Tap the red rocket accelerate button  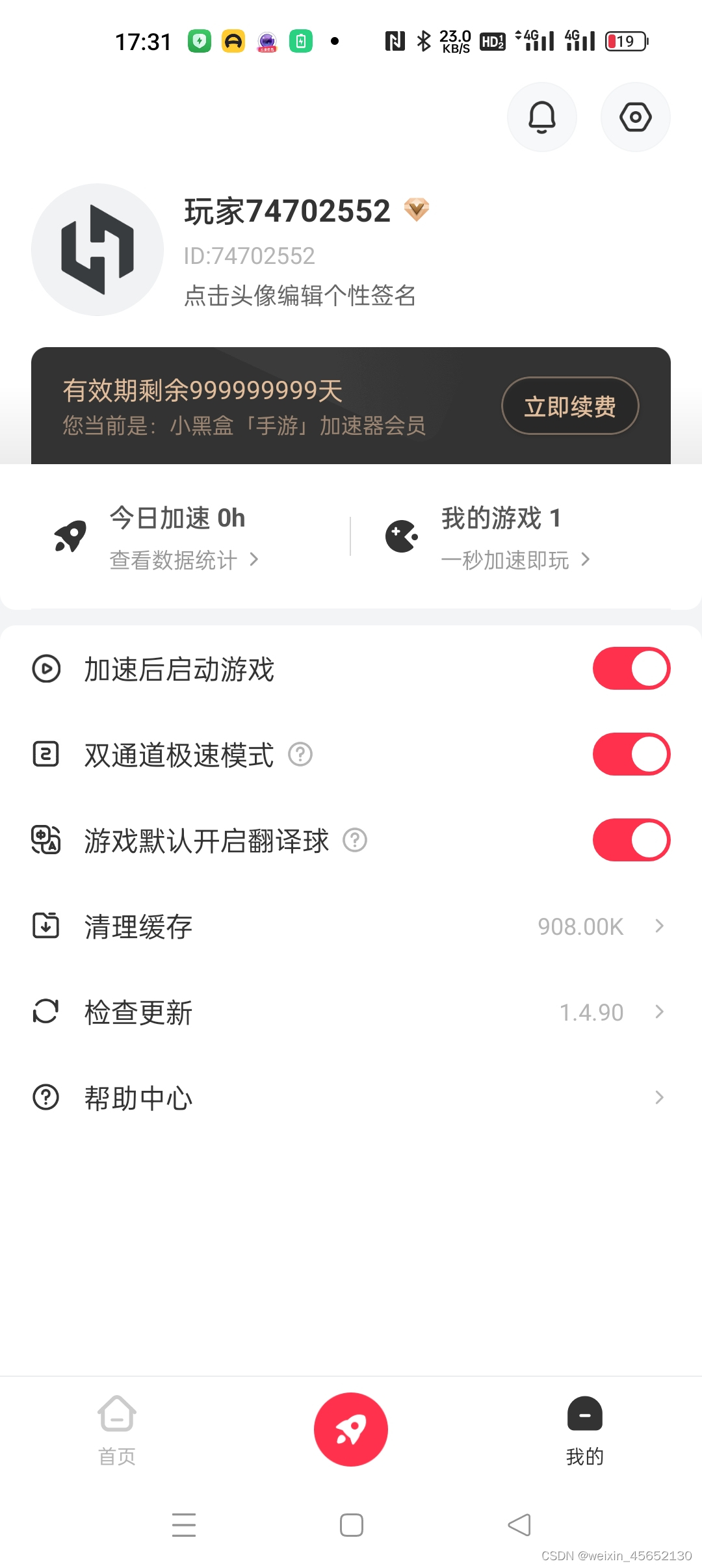[351, 1429]
